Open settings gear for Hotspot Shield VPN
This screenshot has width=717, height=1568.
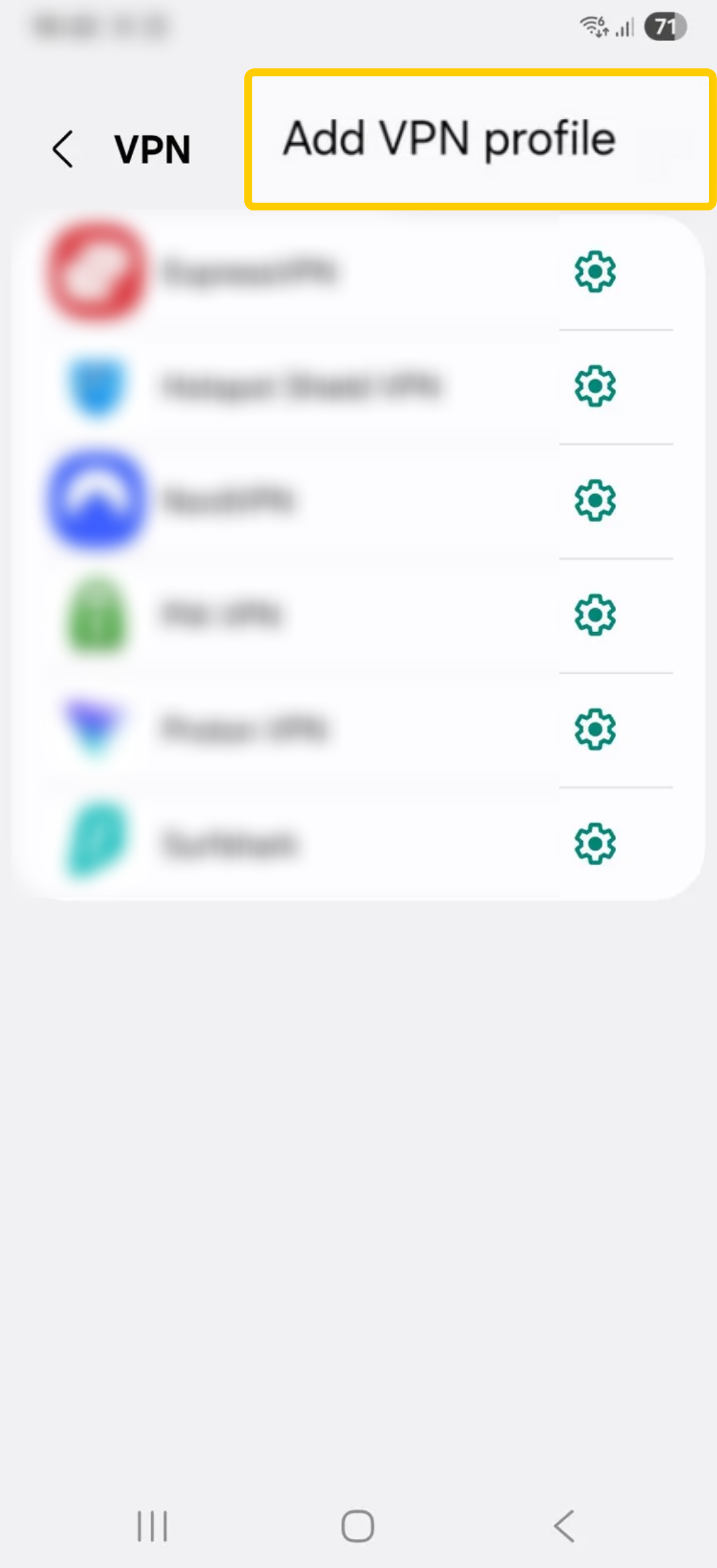594,386
